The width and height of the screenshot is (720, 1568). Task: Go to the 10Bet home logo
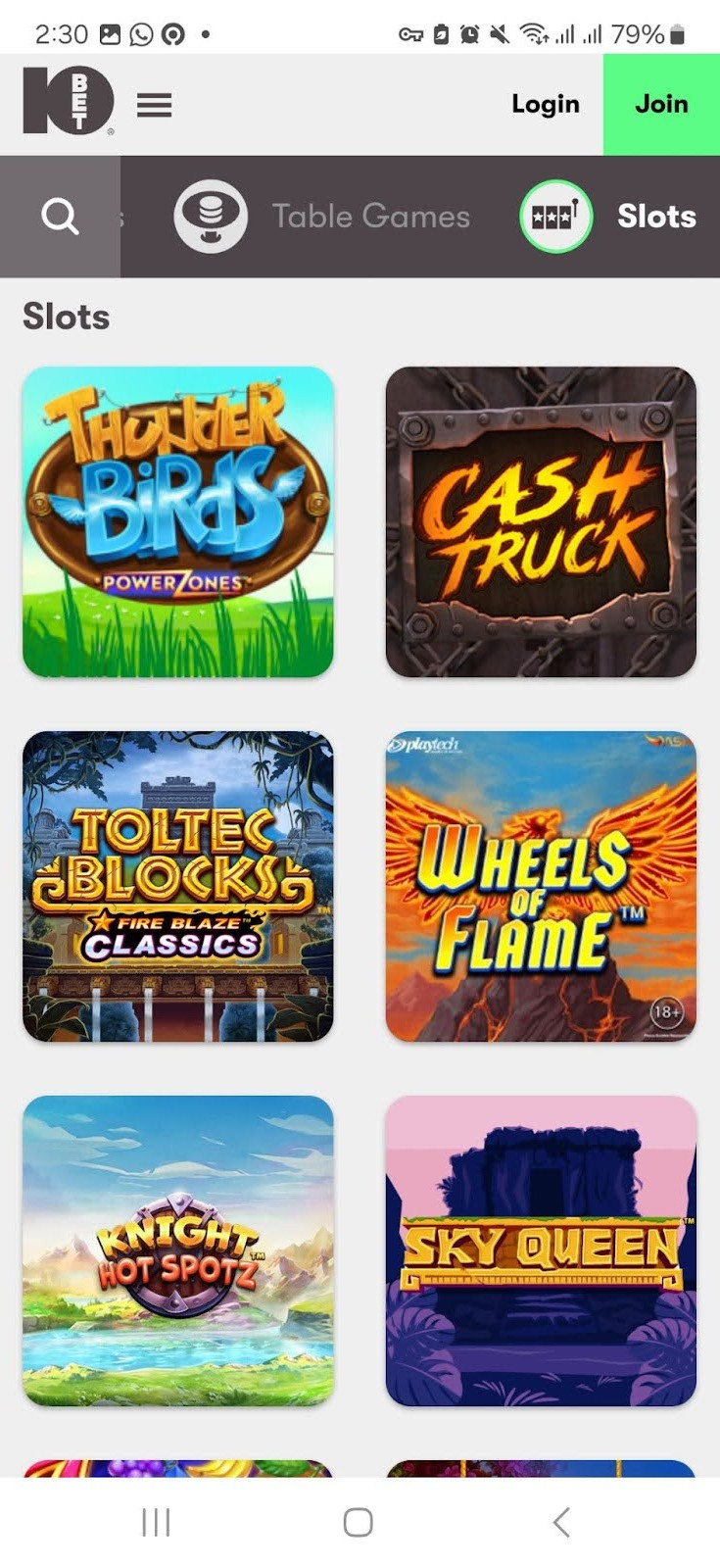pyautogui.click(x=68, y=101)
